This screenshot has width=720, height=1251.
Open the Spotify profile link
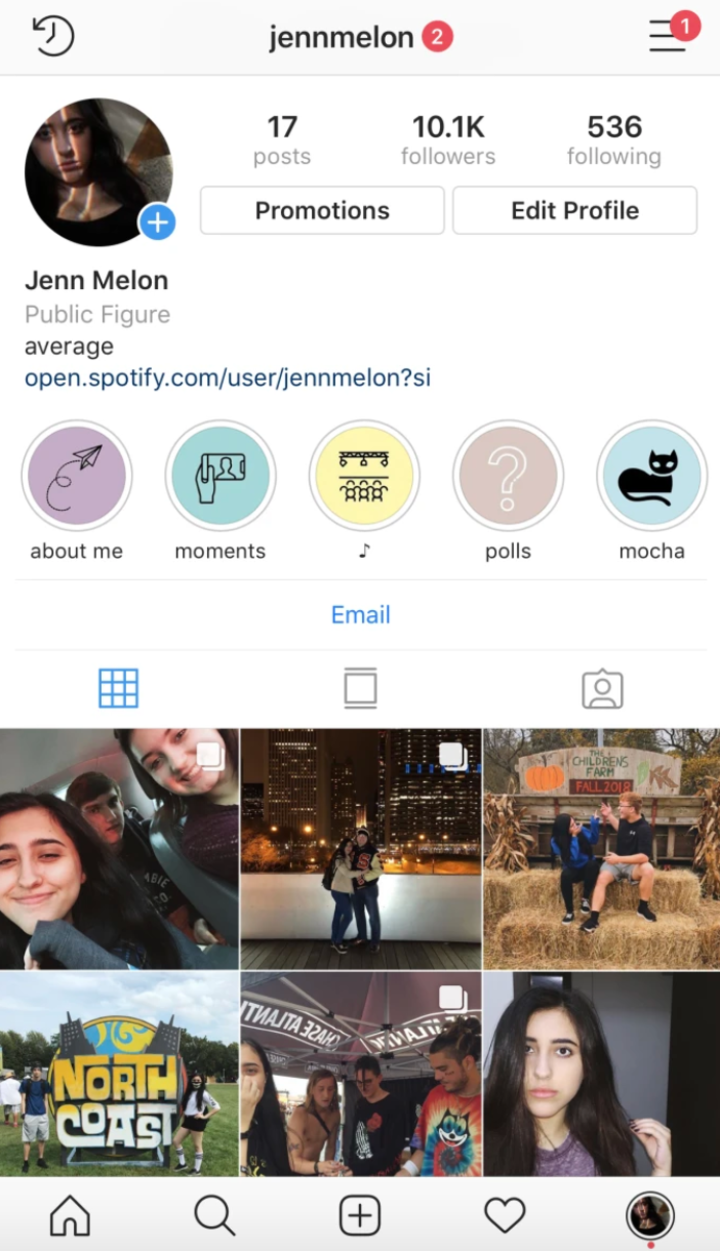pos(227,378)
